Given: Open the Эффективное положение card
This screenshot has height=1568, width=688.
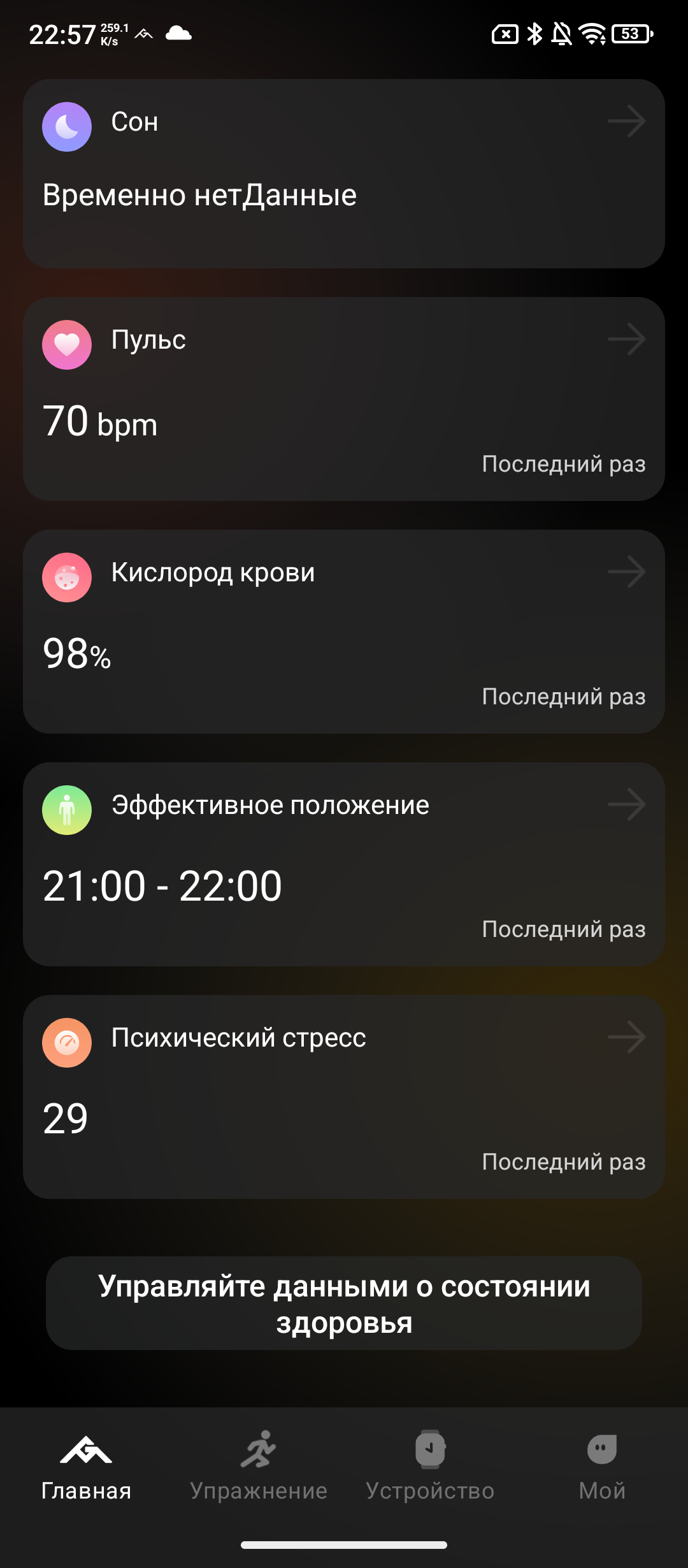Looking at the screenshot, I should click(x=344, y=864).
